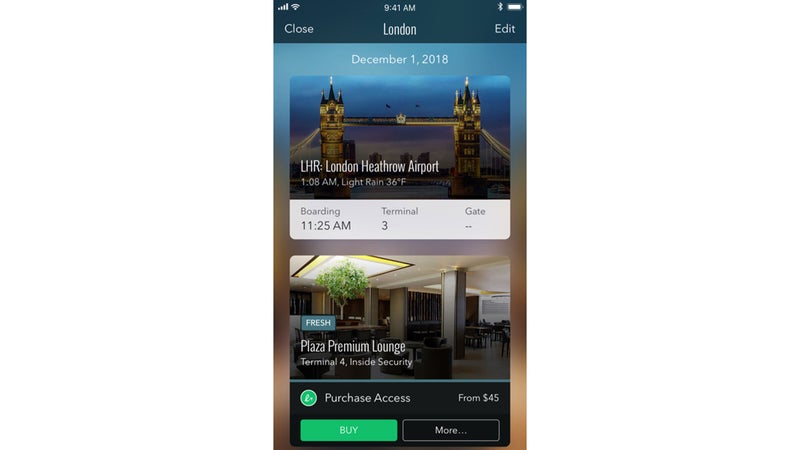
Task: Close the London trip view
Action: 299,29
